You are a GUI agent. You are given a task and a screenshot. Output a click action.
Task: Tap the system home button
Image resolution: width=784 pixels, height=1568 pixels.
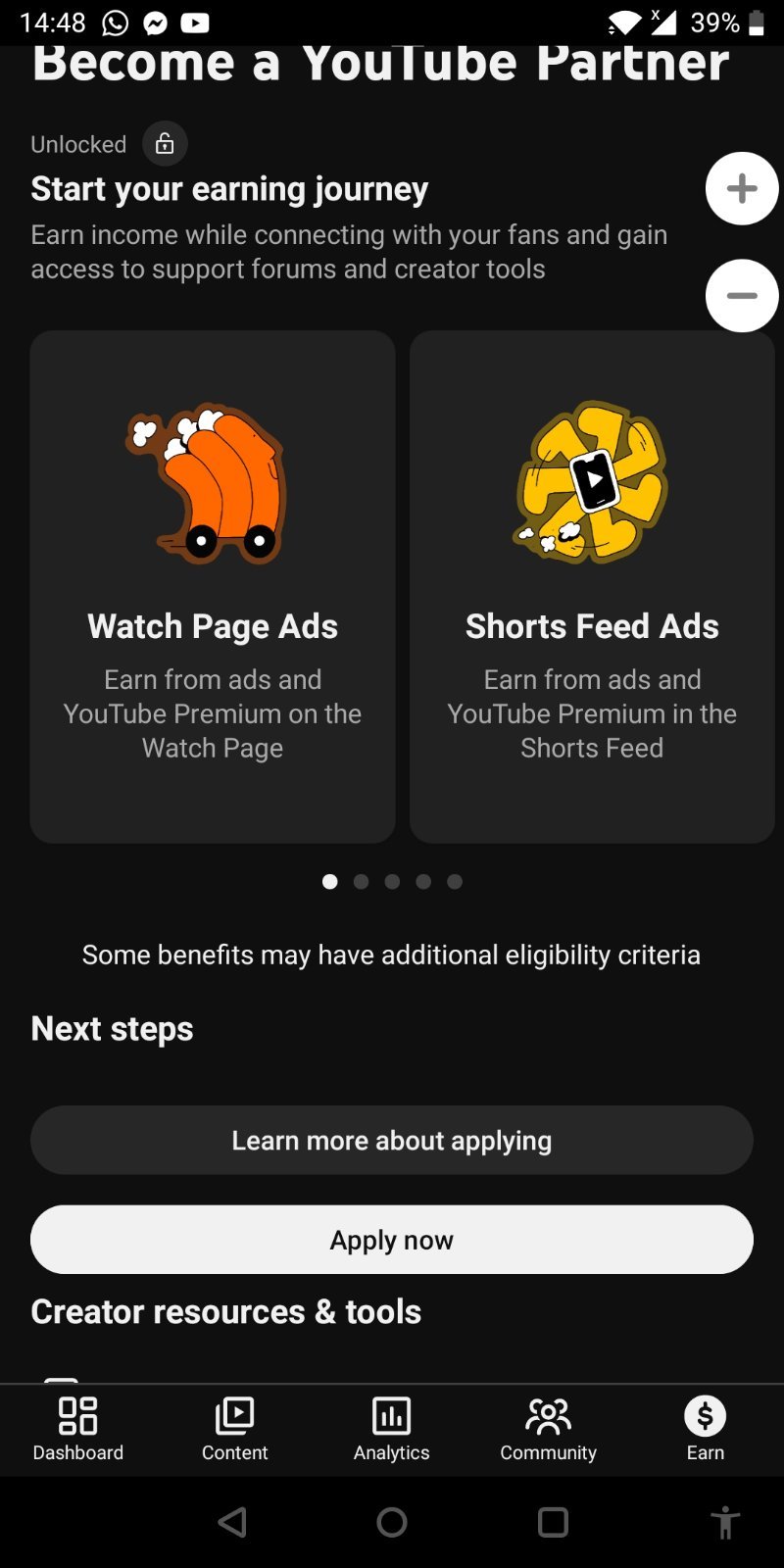point(392,1522)
